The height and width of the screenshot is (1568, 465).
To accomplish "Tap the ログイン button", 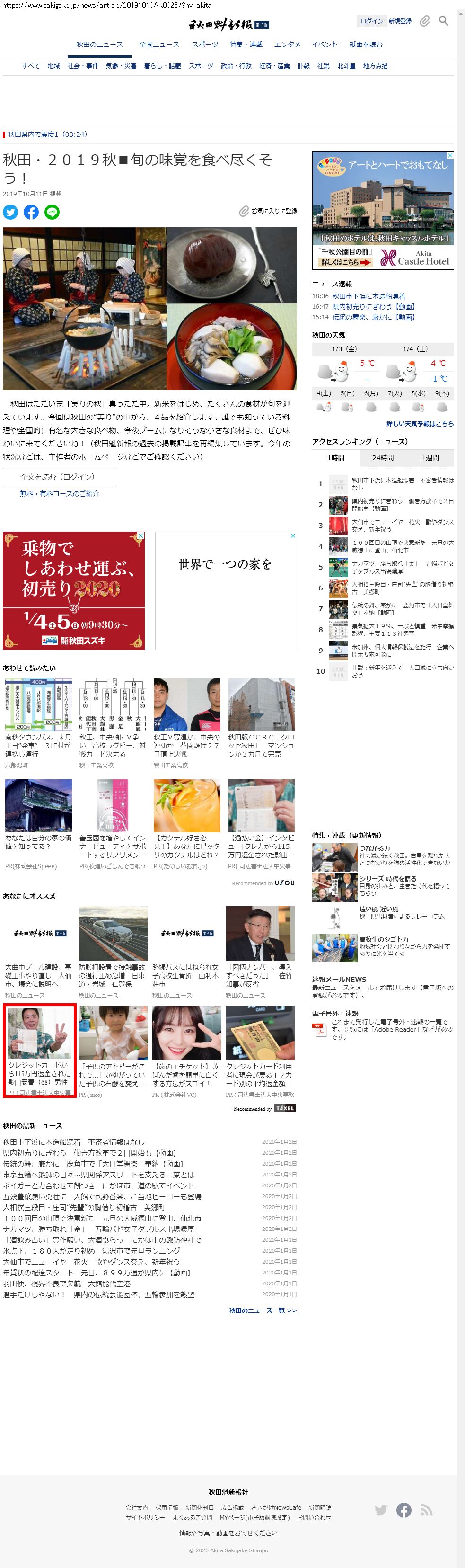I will (x=371, y=21).
